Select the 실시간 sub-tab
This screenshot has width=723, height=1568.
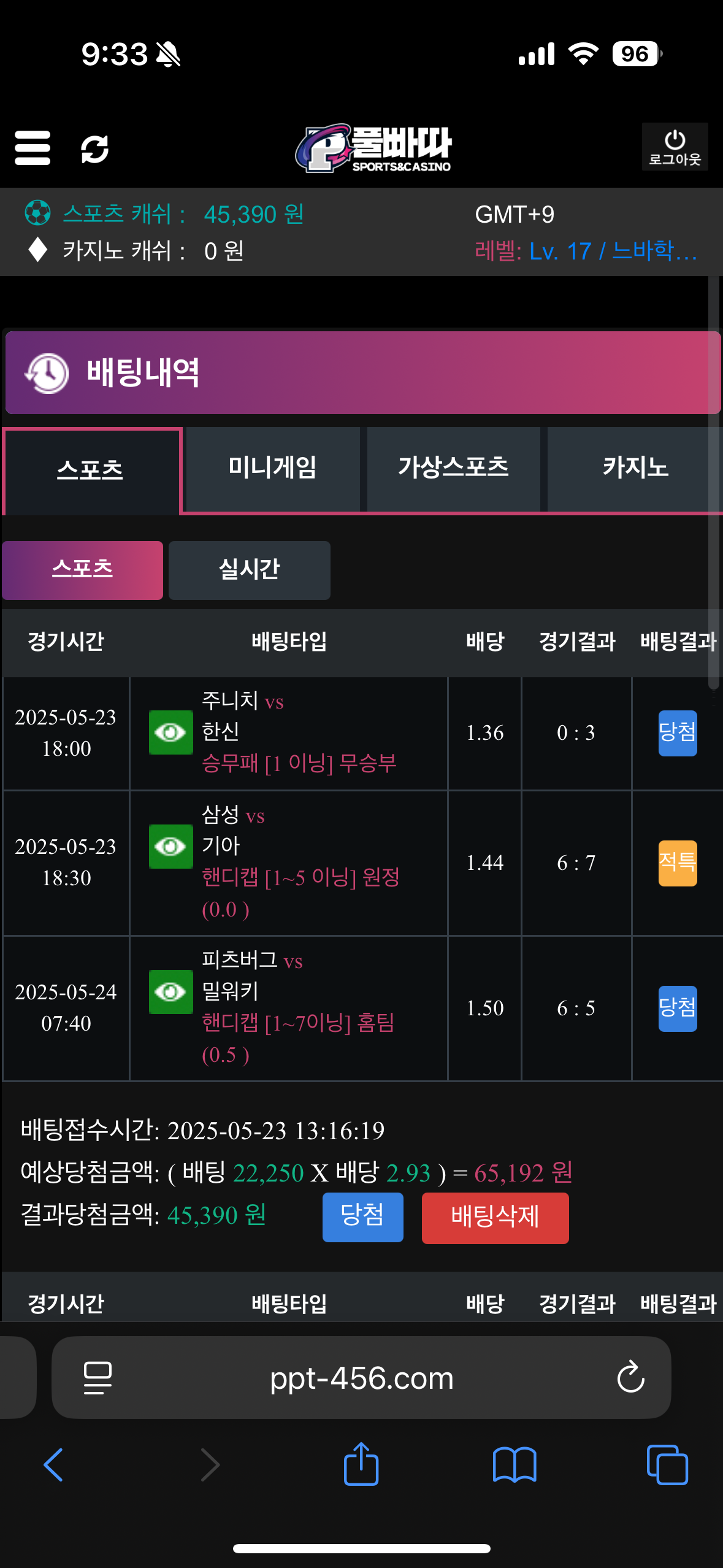(249, 570)
